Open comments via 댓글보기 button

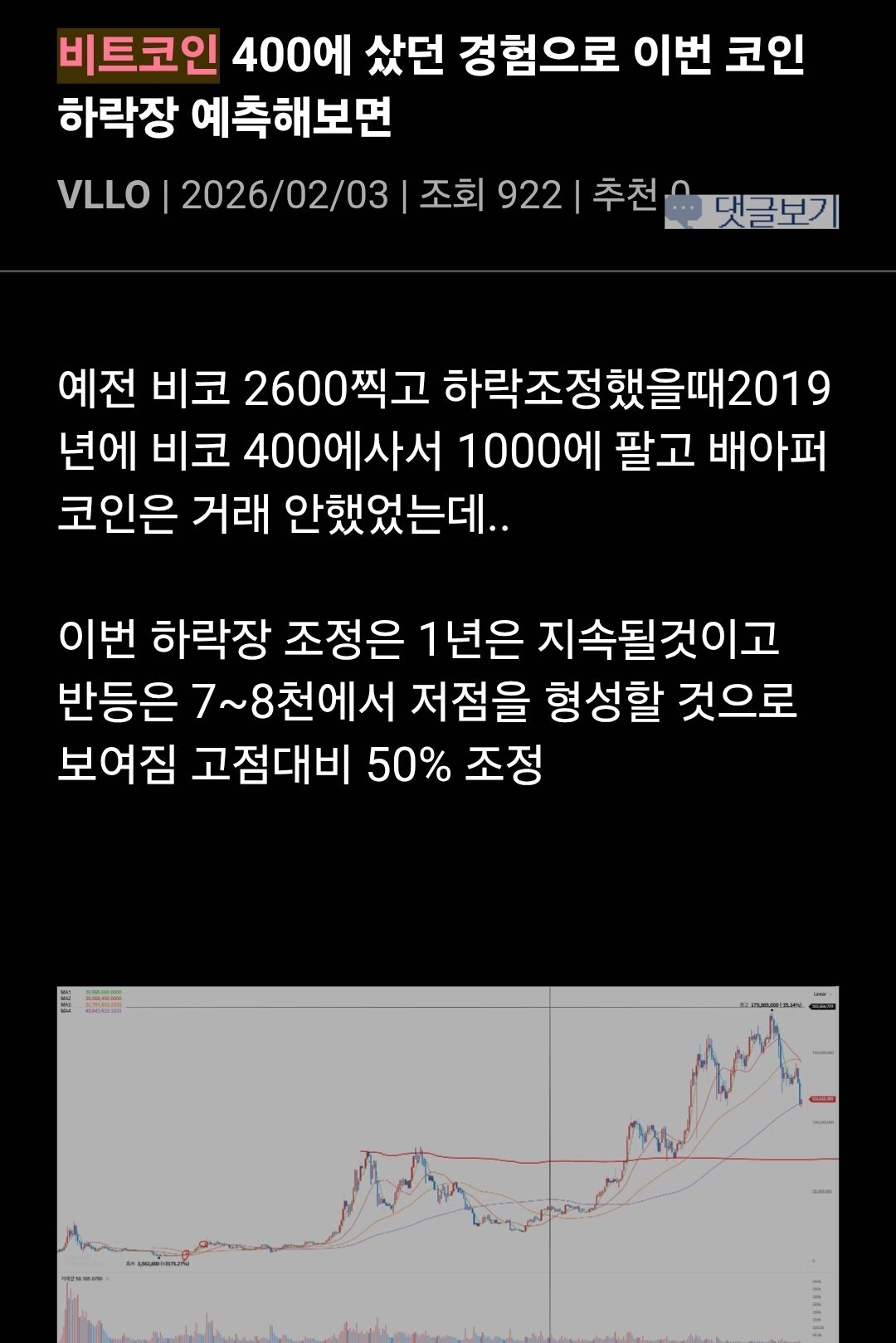(x=752, y=211)
